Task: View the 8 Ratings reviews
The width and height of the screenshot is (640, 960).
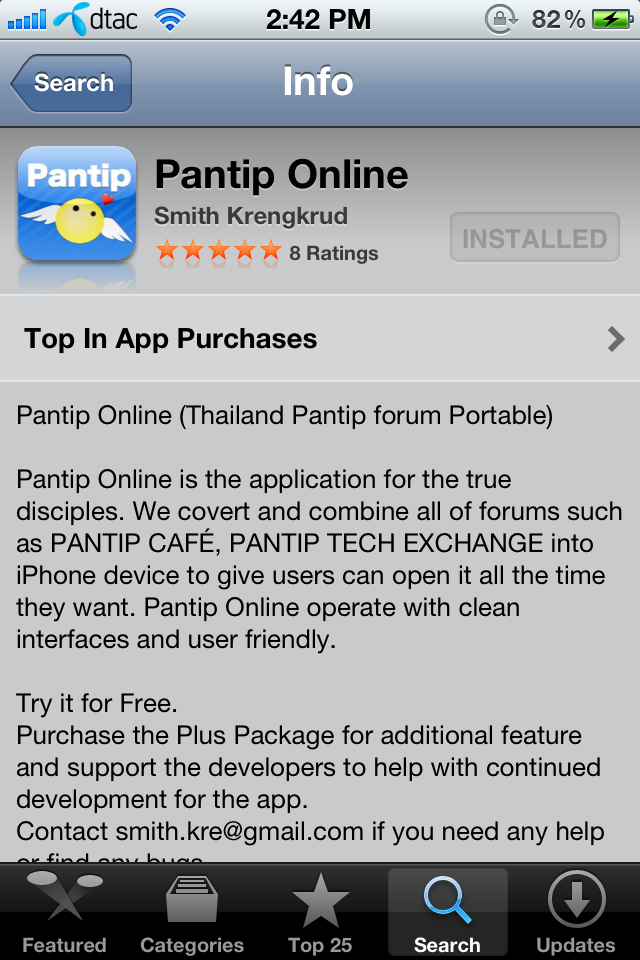Action: (267, 252)
